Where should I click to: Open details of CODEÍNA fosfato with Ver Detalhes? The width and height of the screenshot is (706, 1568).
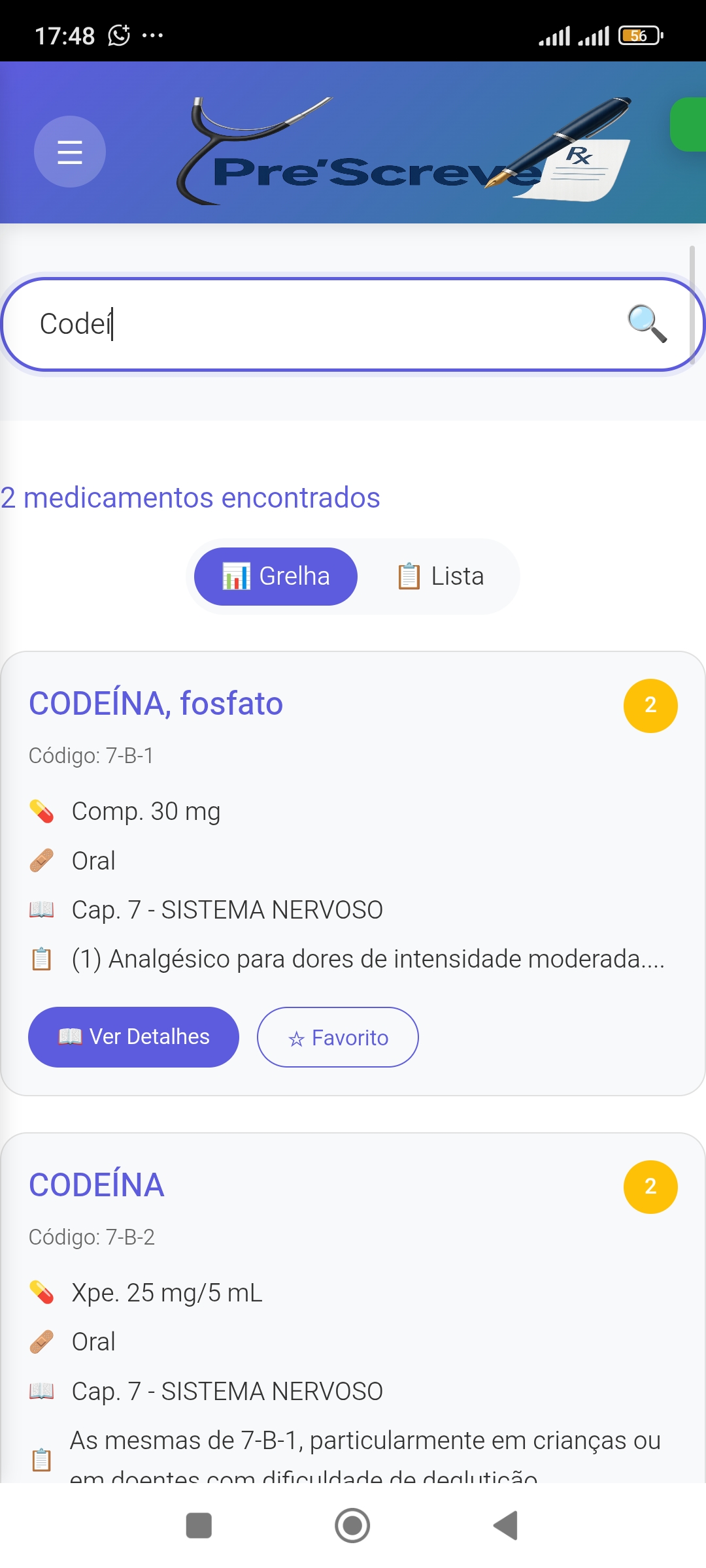coord(133,1036)
